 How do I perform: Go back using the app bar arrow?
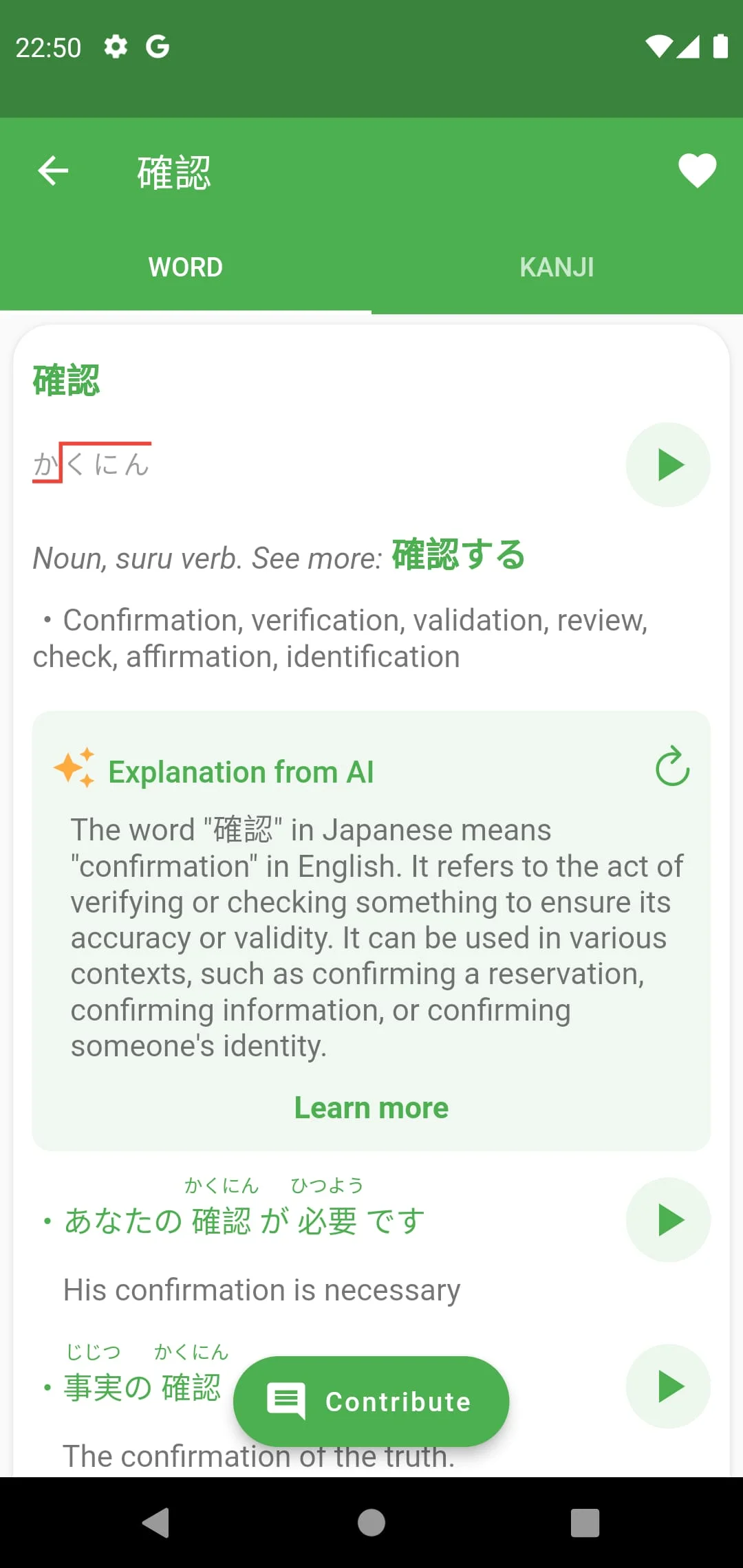coord(53,171)
